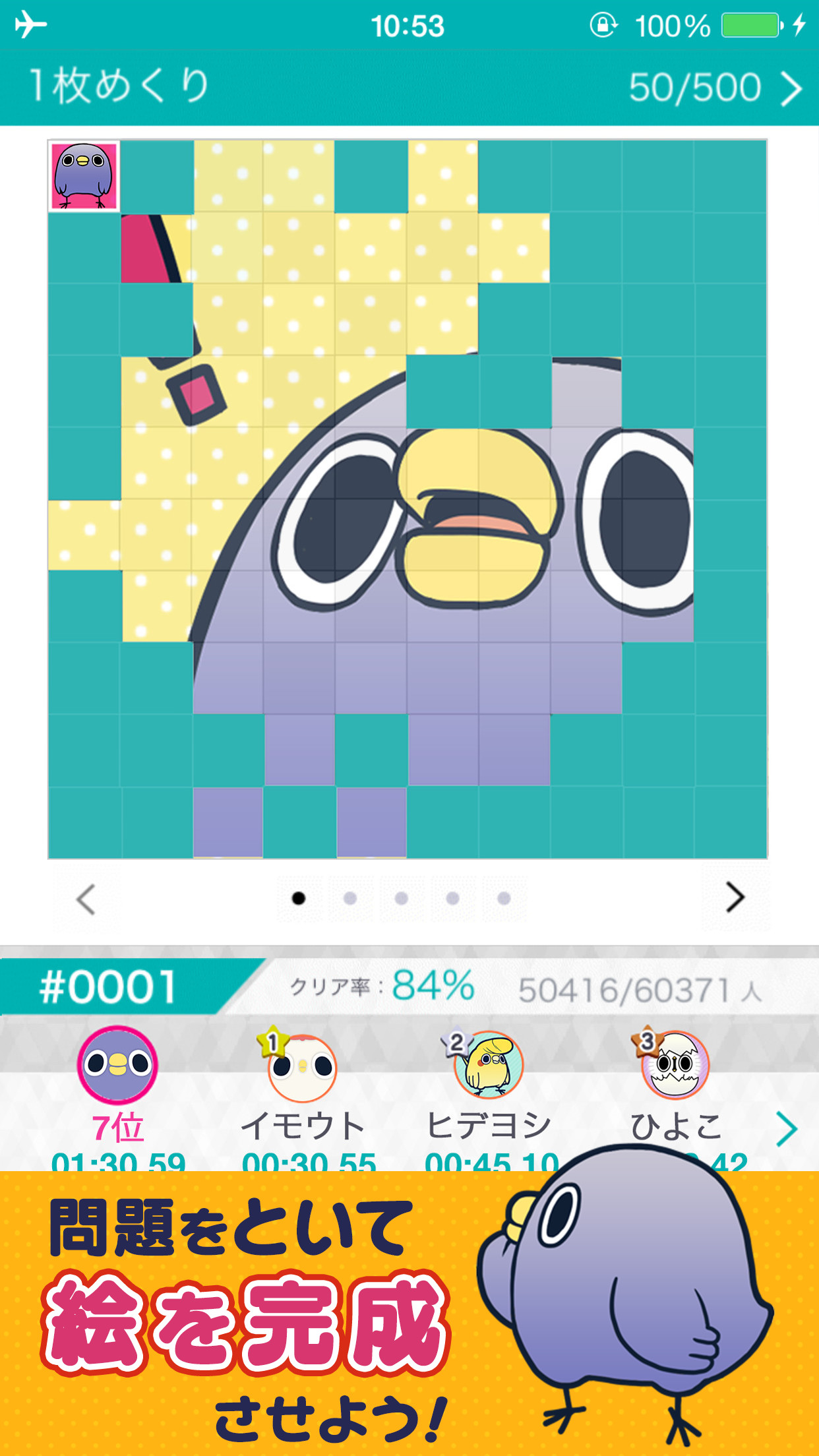Screen dimensions: 819x1456
Task: Open ヒデヨシ's second-place ranking avatar
Action: pos(487,1064)
